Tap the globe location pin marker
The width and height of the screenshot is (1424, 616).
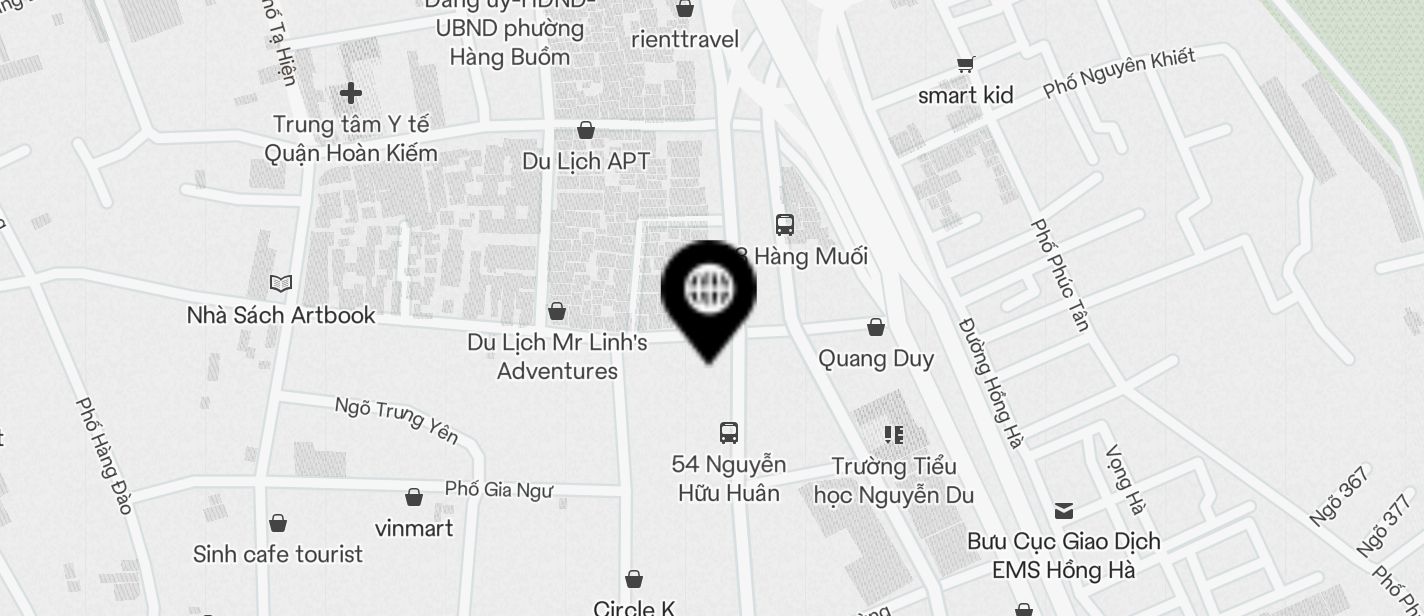coord(709,291)
